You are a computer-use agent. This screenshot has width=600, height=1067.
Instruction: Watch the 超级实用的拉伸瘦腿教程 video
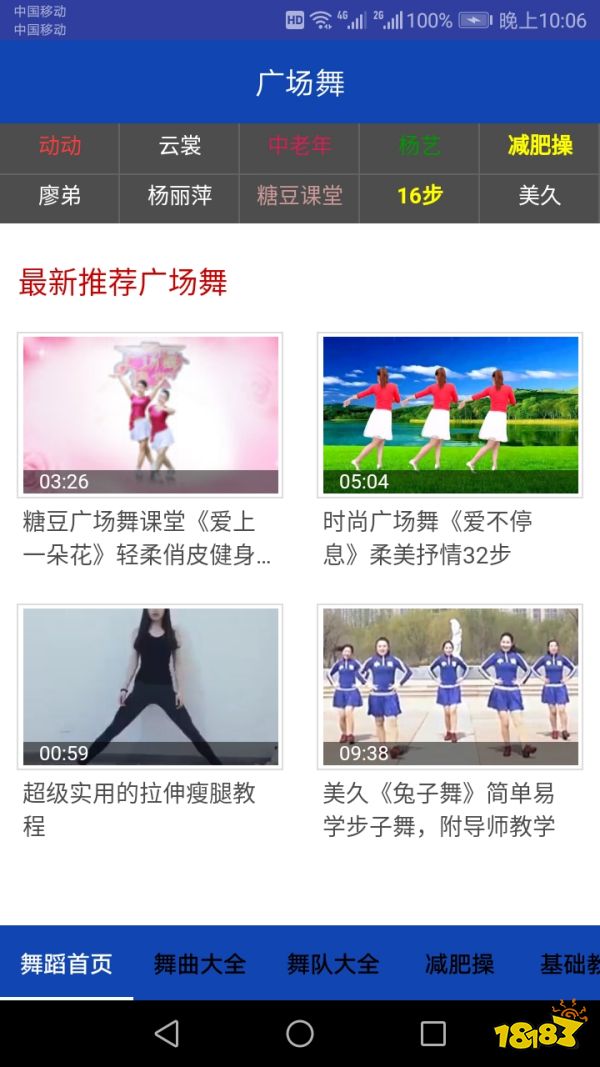(x=150, y=687)
